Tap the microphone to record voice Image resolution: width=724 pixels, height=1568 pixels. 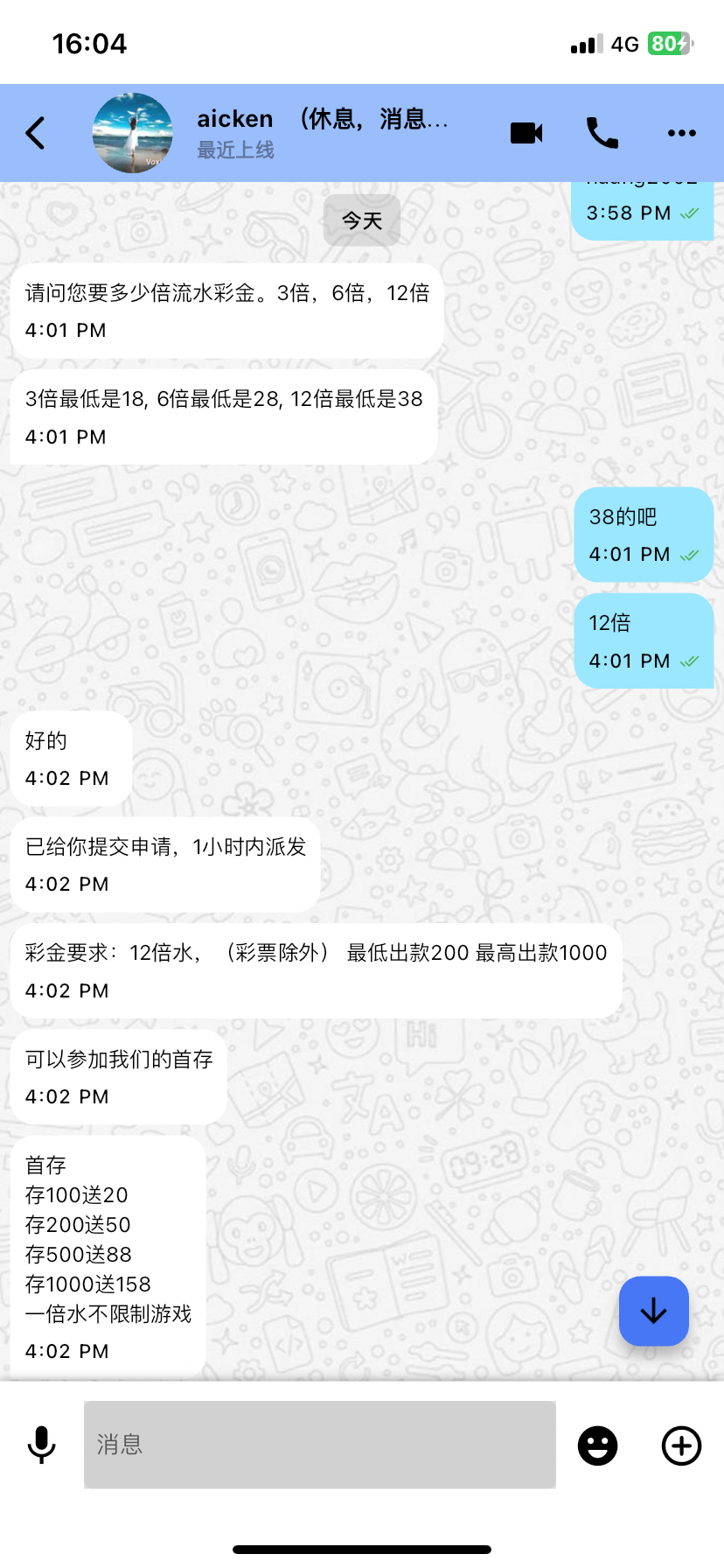coord(41,1445)
